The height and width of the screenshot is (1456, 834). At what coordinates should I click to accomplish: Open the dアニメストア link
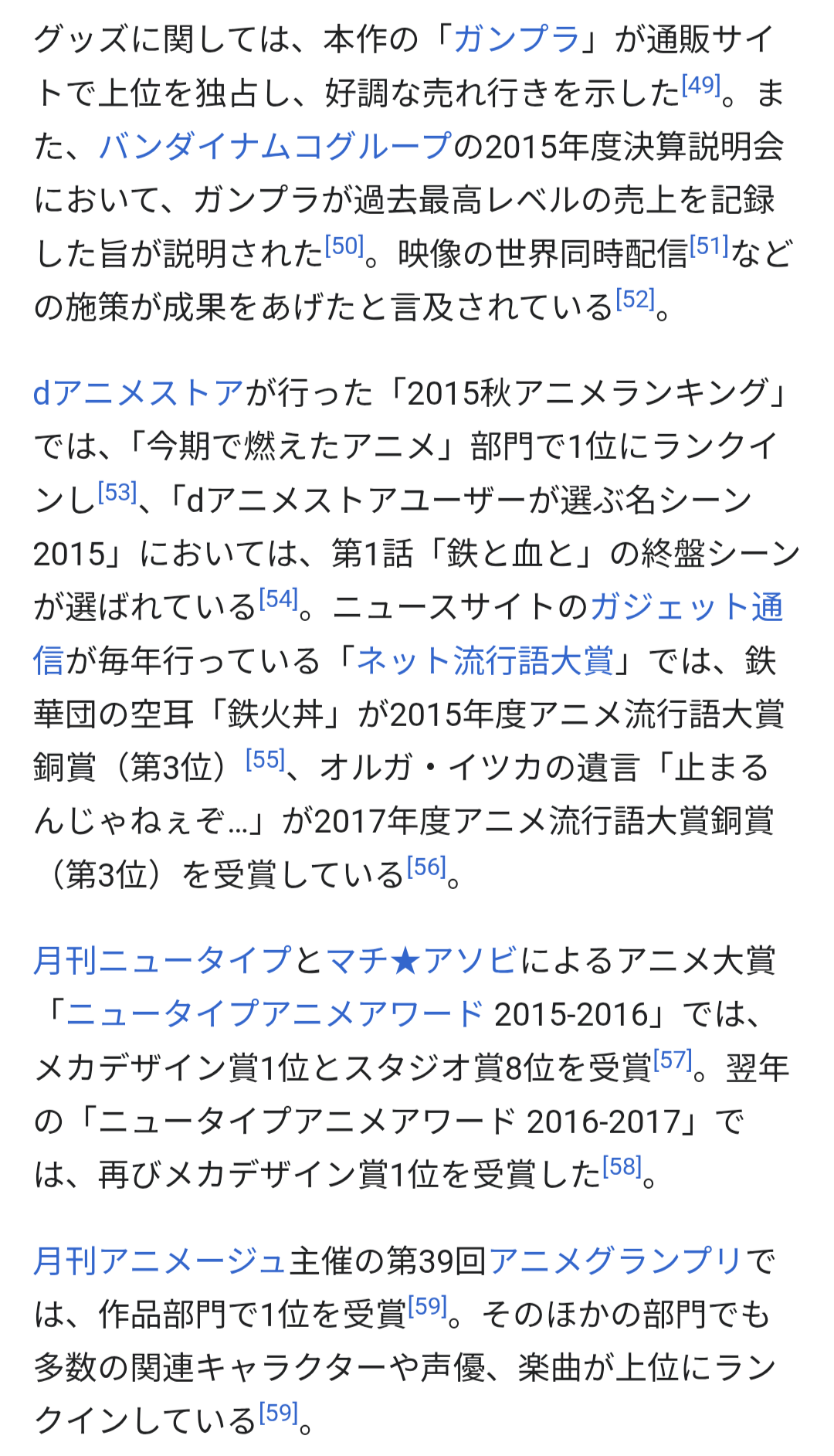(x=138, y=393)
